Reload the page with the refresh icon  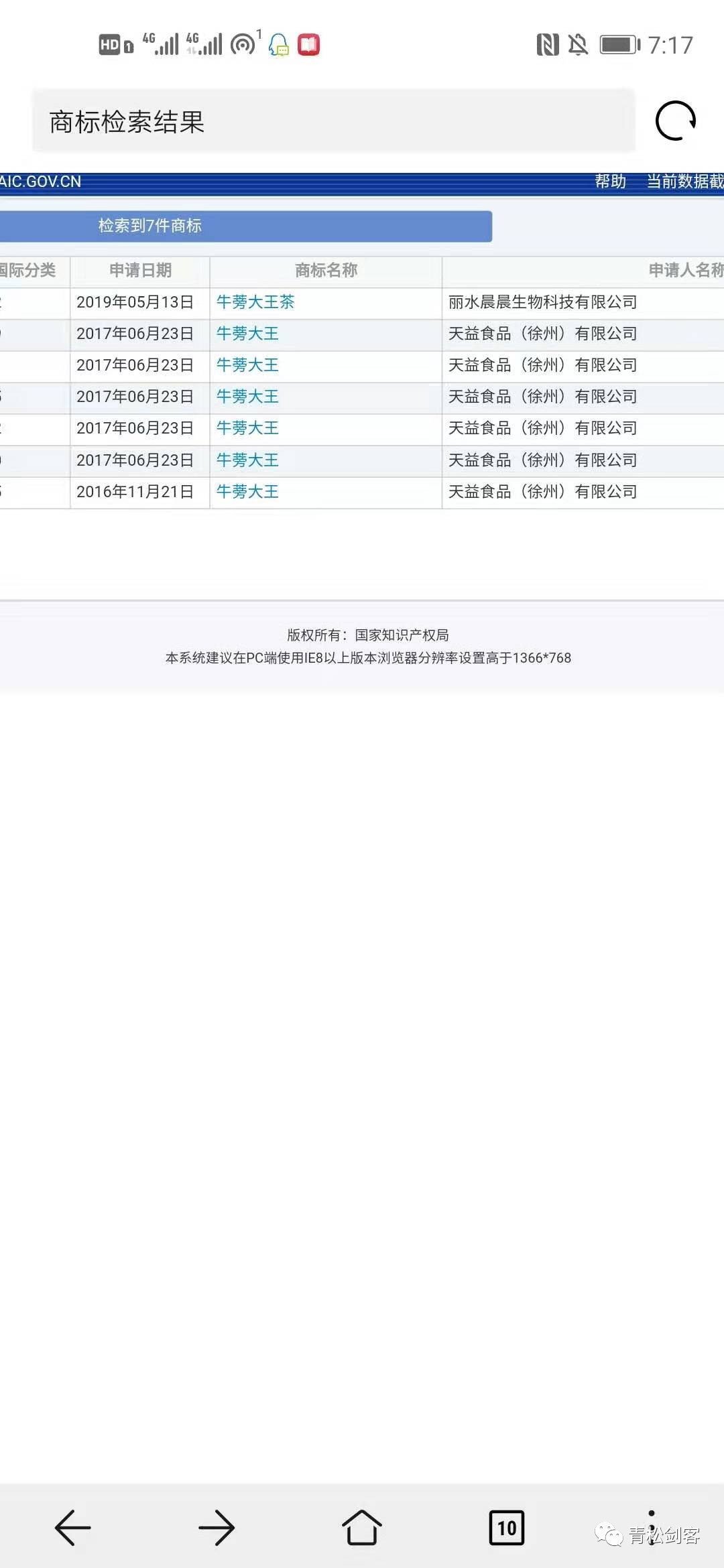[x=675, y=121]
